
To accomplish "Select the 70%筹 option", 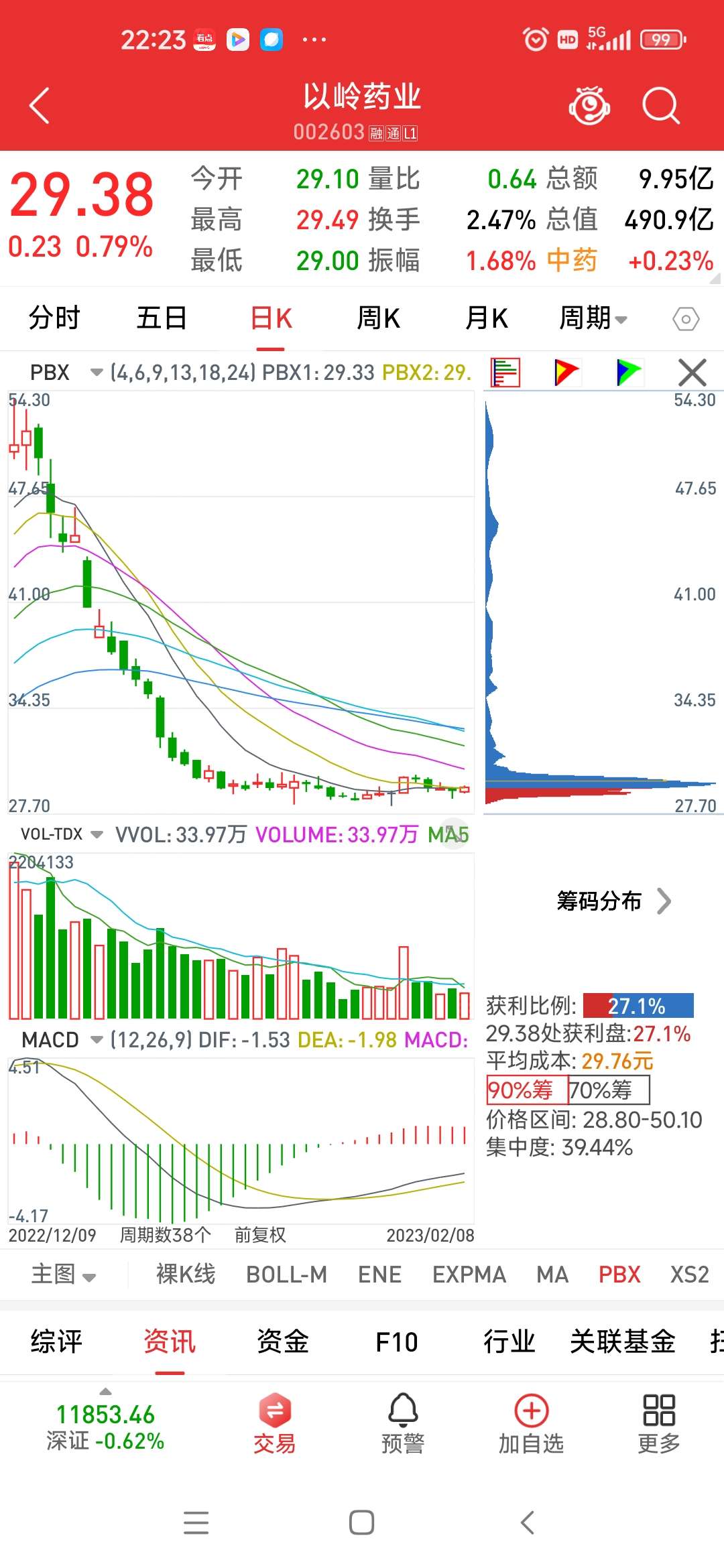I will [x=609, y=1090].
